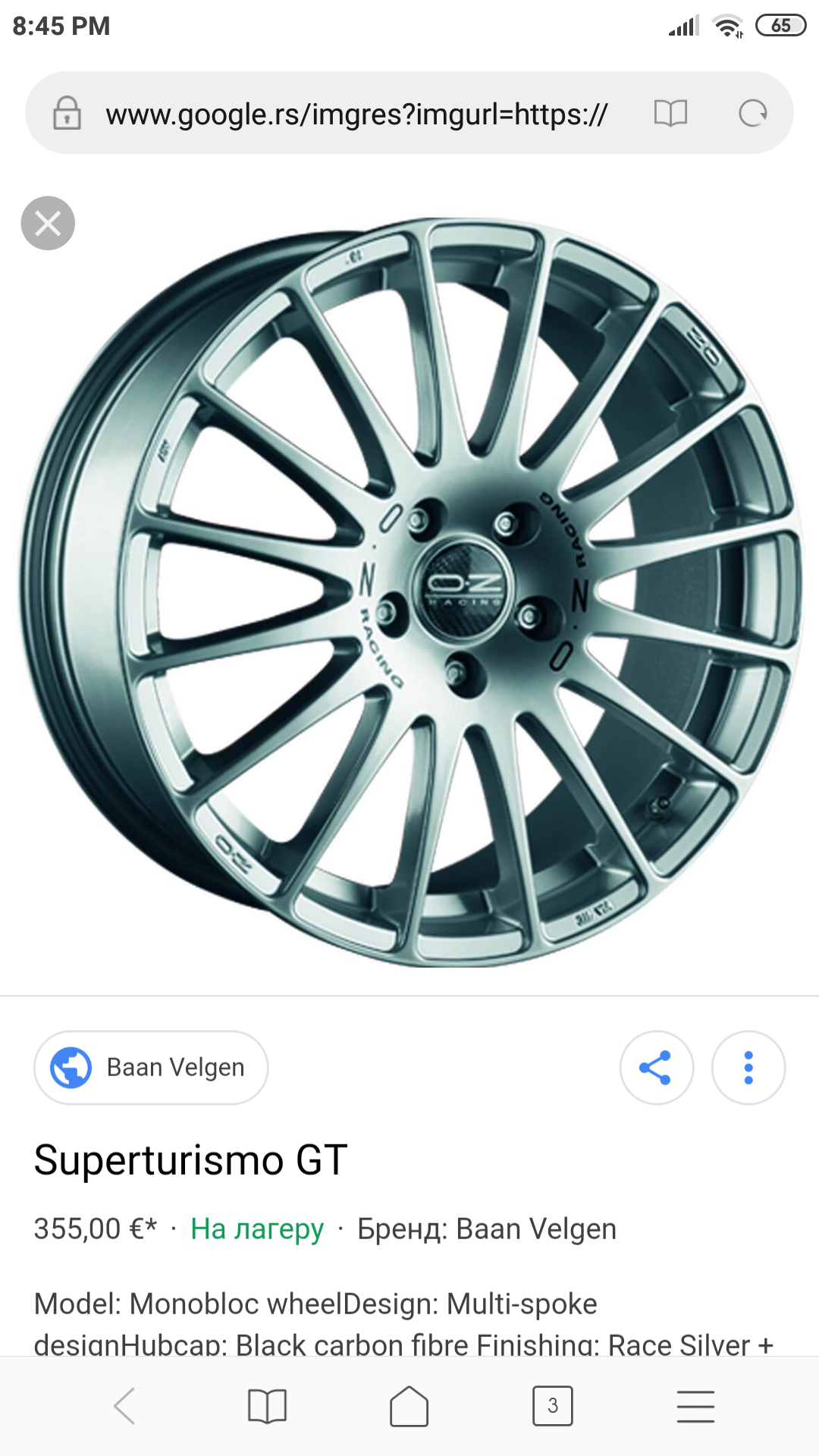Open bookmarks from bottom toolbar
Viewport: 819px width, 1456px height.
tap(267, 1406)
